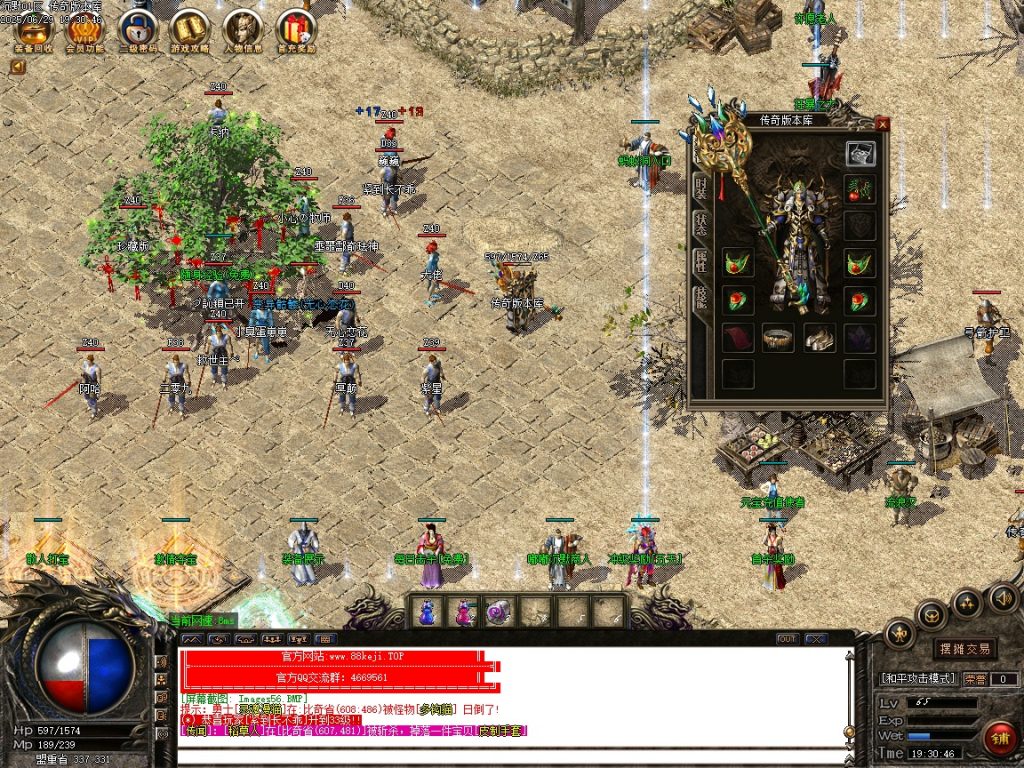Claim 首充奖励 first recharge reward
Screen dimensions: 1024x768
[x=295, y=29]
